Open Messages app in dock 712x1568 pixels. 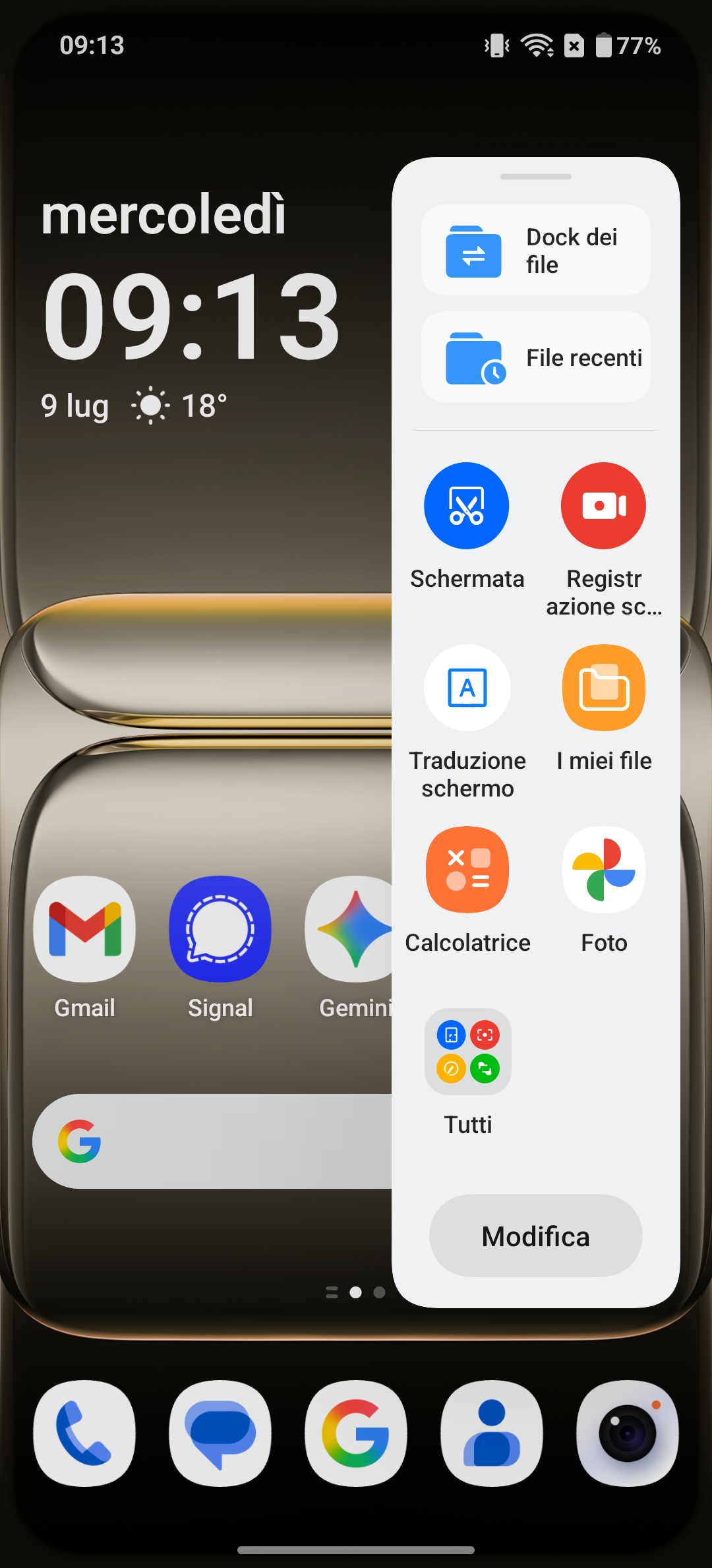pos(220,1433)
